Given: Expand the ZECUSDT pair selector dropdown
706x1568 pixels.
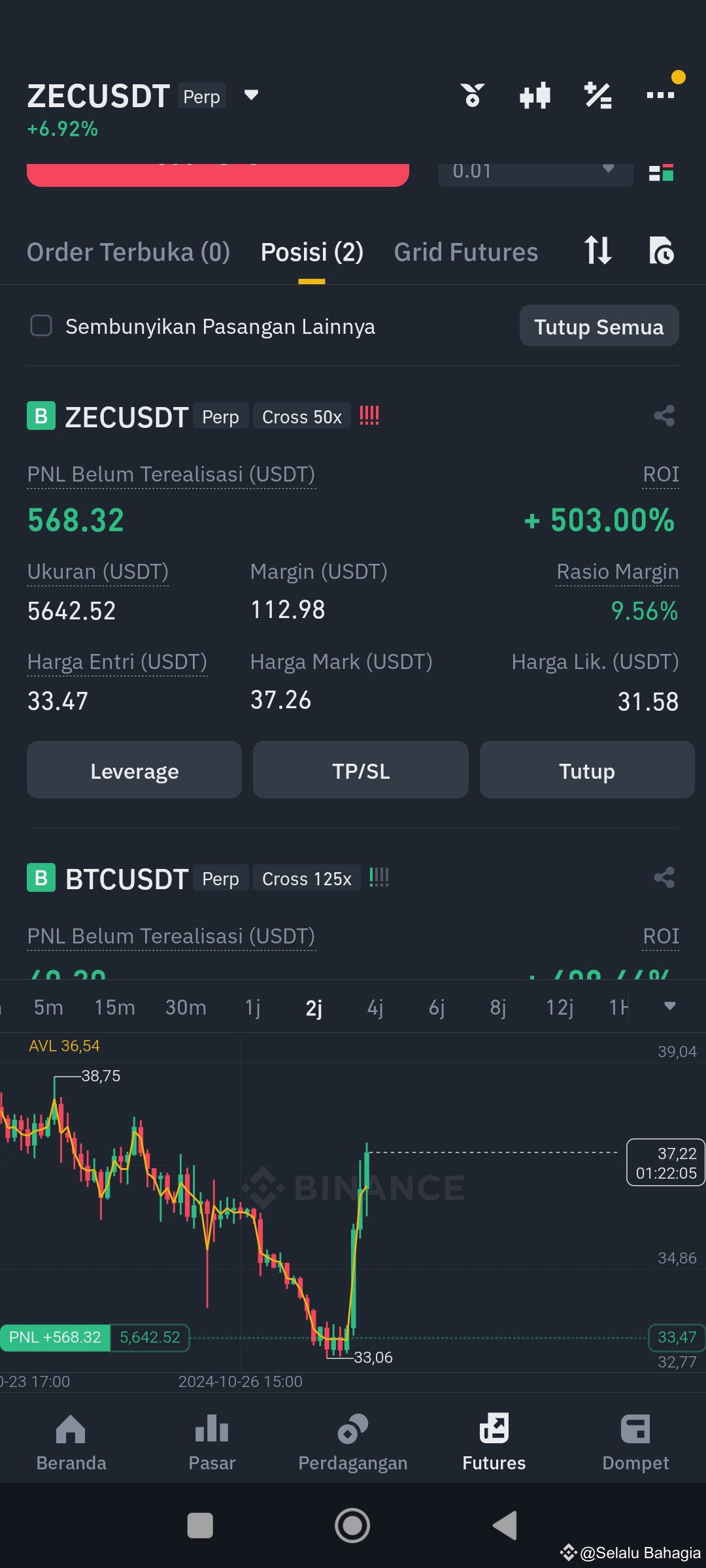Looking at the screenshot, I should point(251,95).
